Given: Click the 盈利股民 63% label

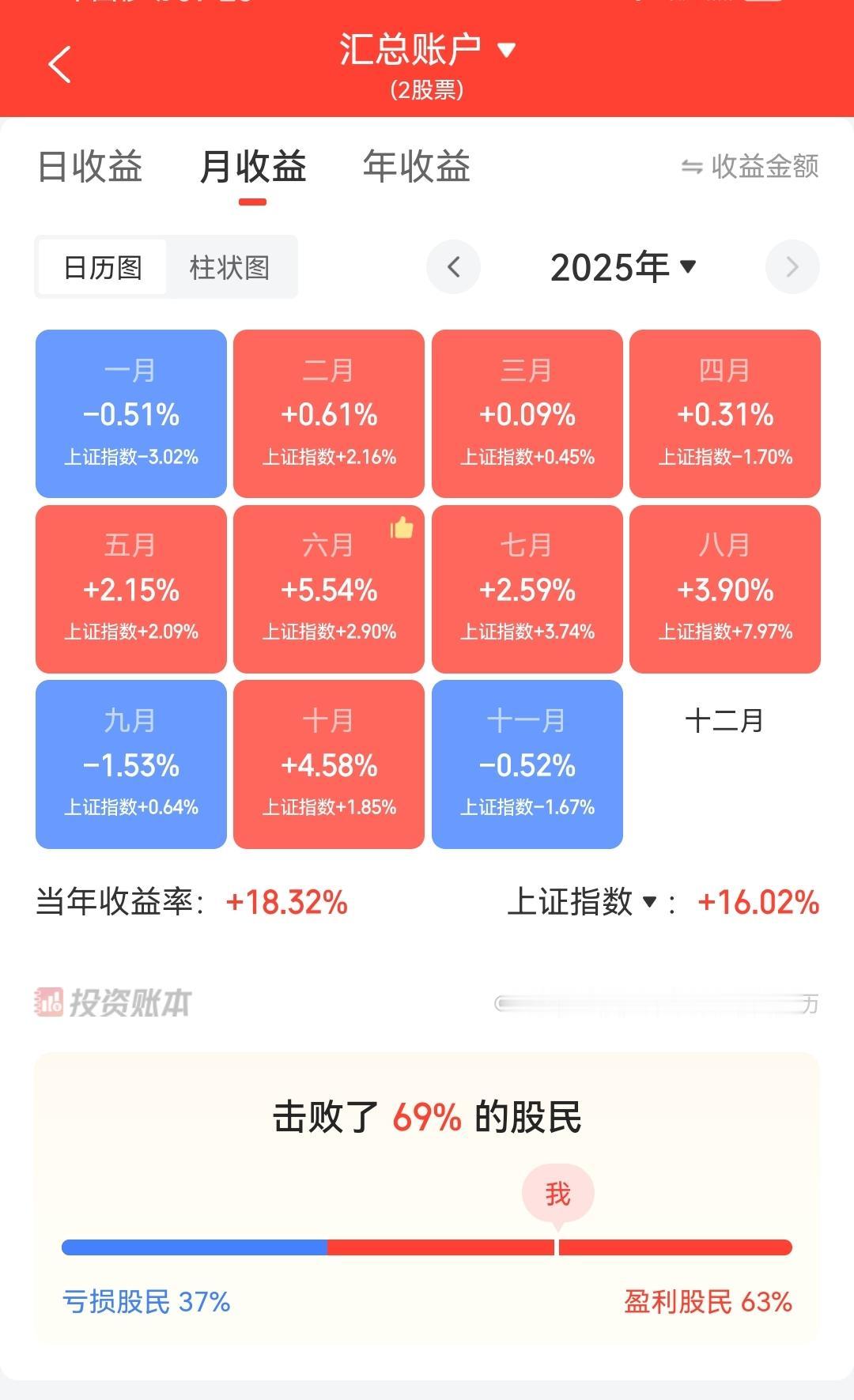Looking at the screenshot, I should point(707,1296).
